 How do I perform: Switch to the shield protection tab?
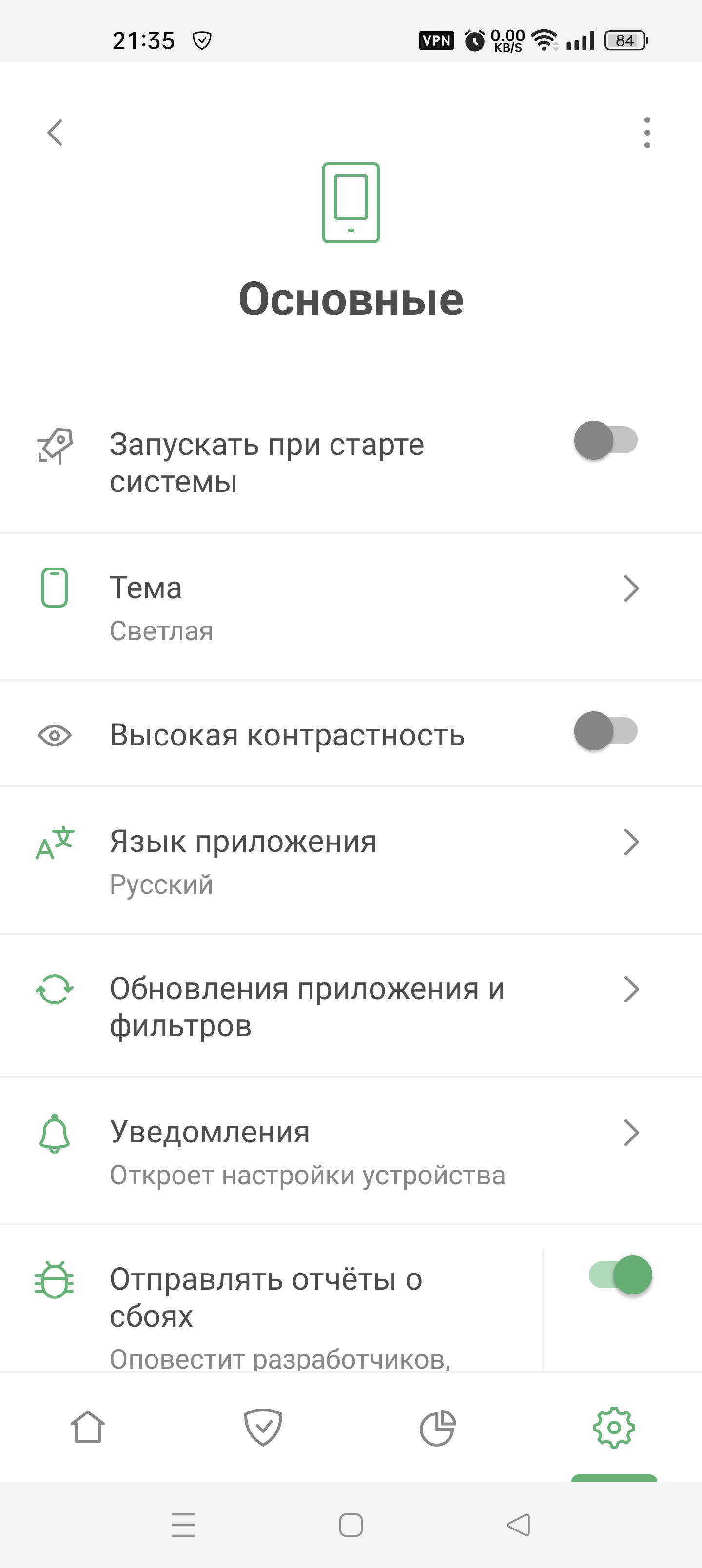point(263,1428)
